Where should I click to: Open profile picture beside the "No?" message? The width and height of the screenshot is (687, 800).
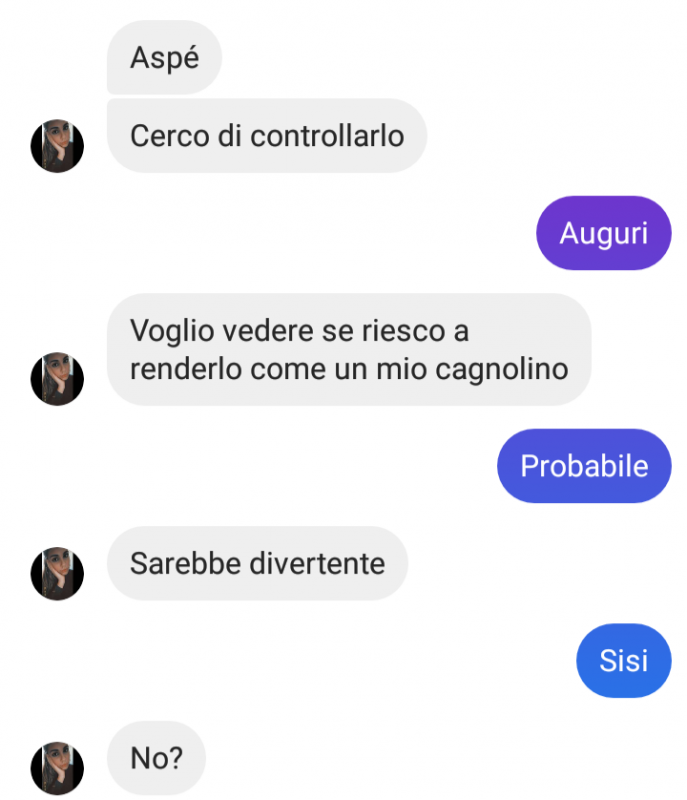(57, 768)
